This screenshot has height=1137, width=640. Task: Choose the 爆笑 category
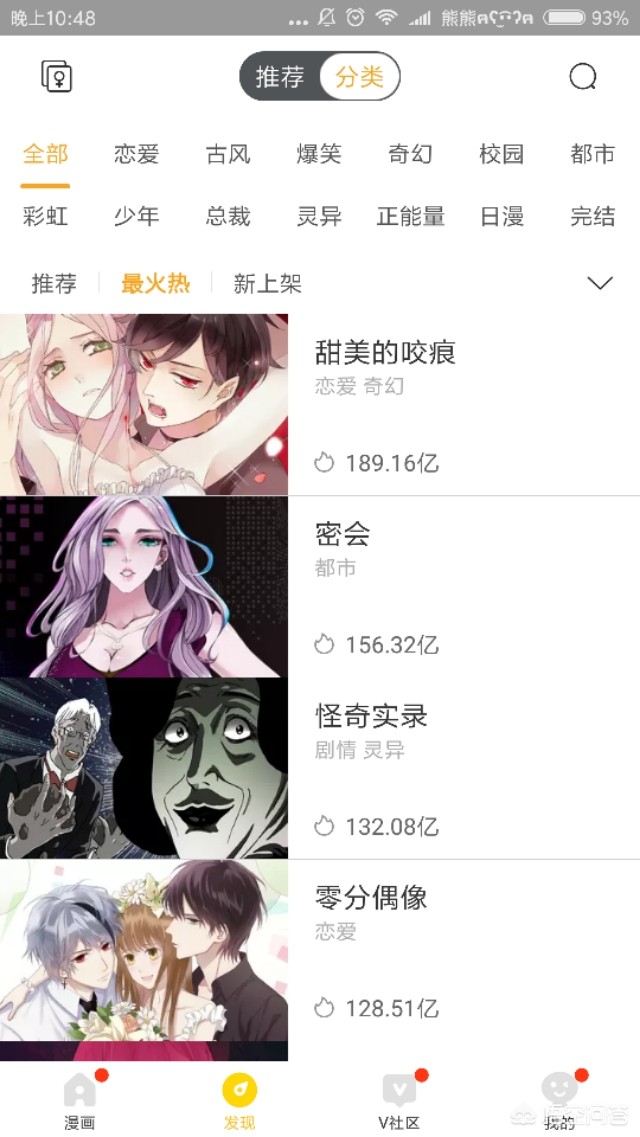(x=319, y=154)
